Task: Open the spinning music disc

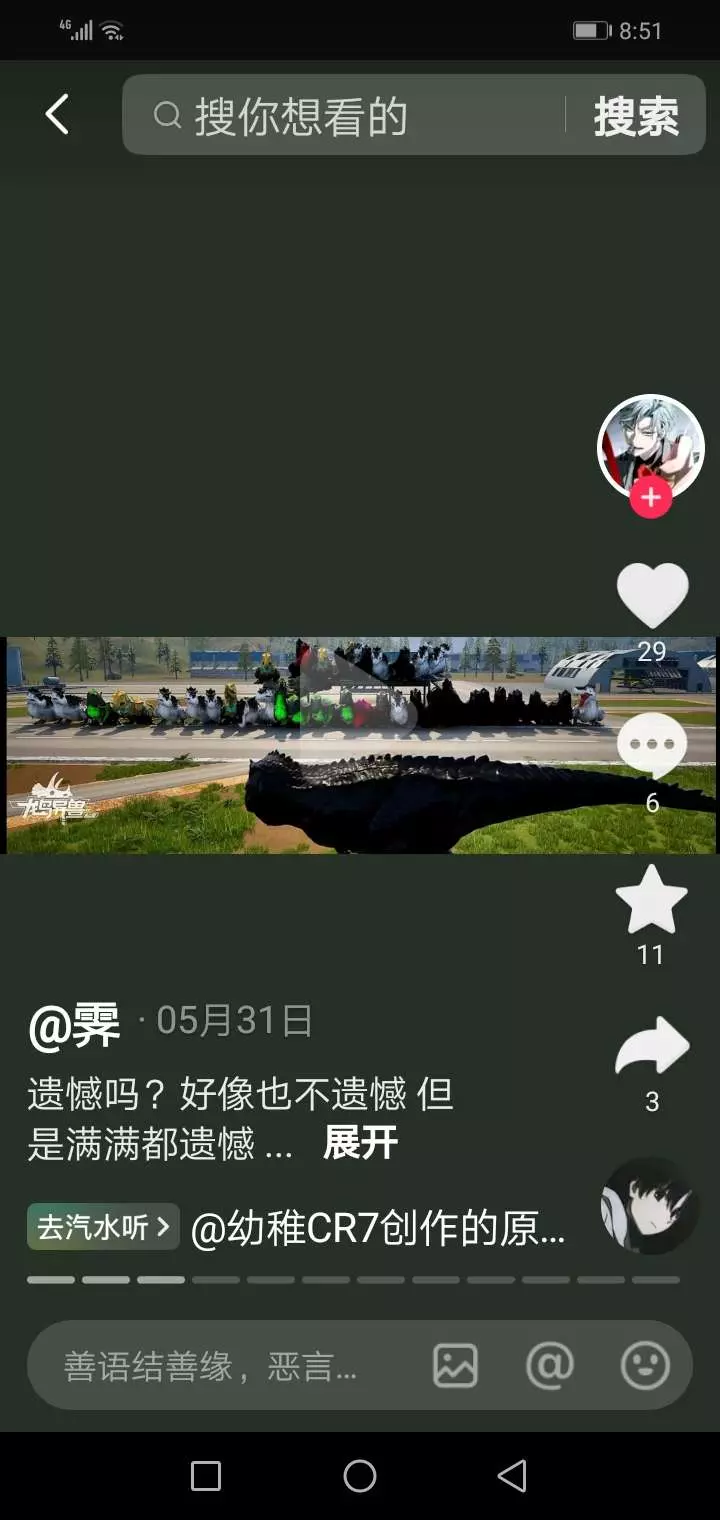Action: (x=649, y=1206)
